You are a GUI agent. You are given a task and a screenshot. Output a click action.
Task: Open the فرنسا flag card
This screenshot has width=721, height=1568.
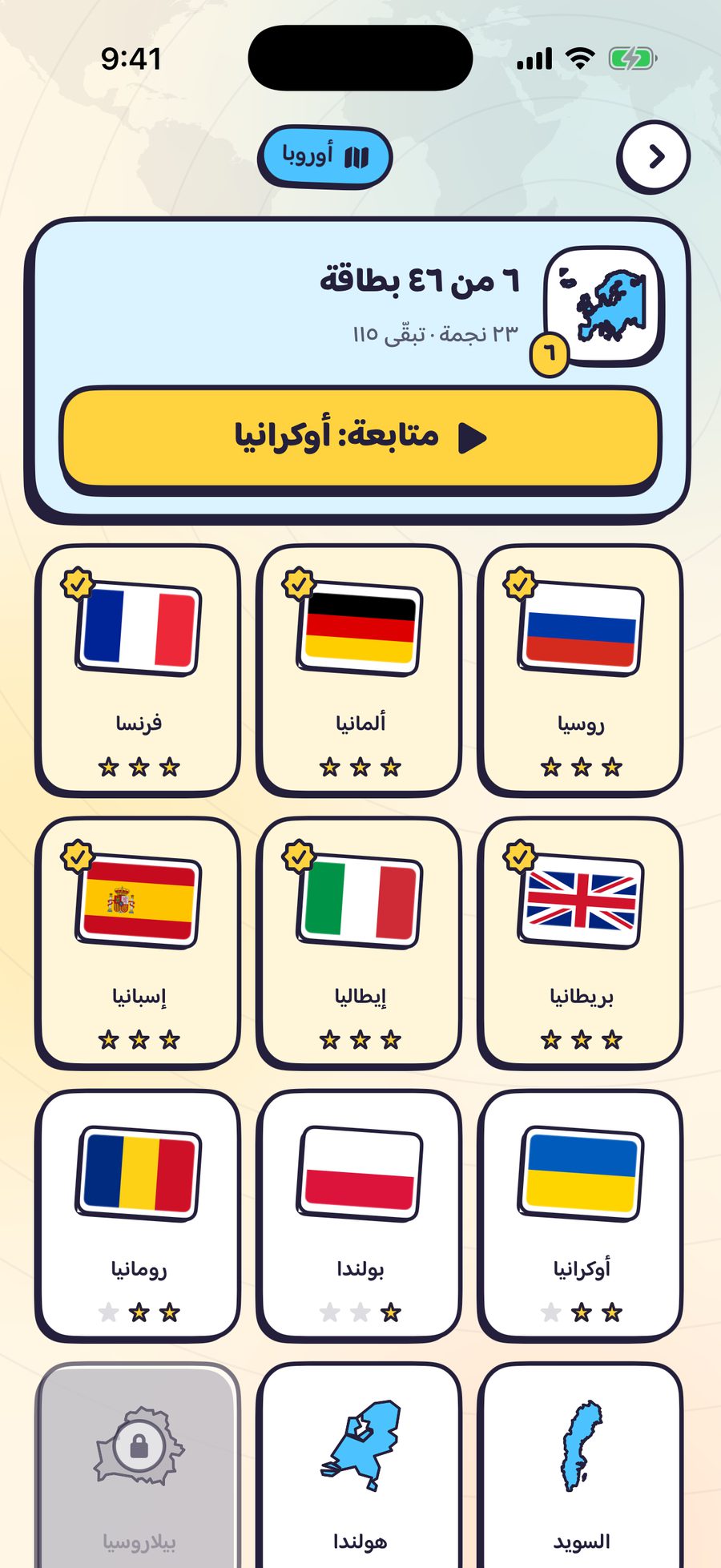tap(138, 670)
